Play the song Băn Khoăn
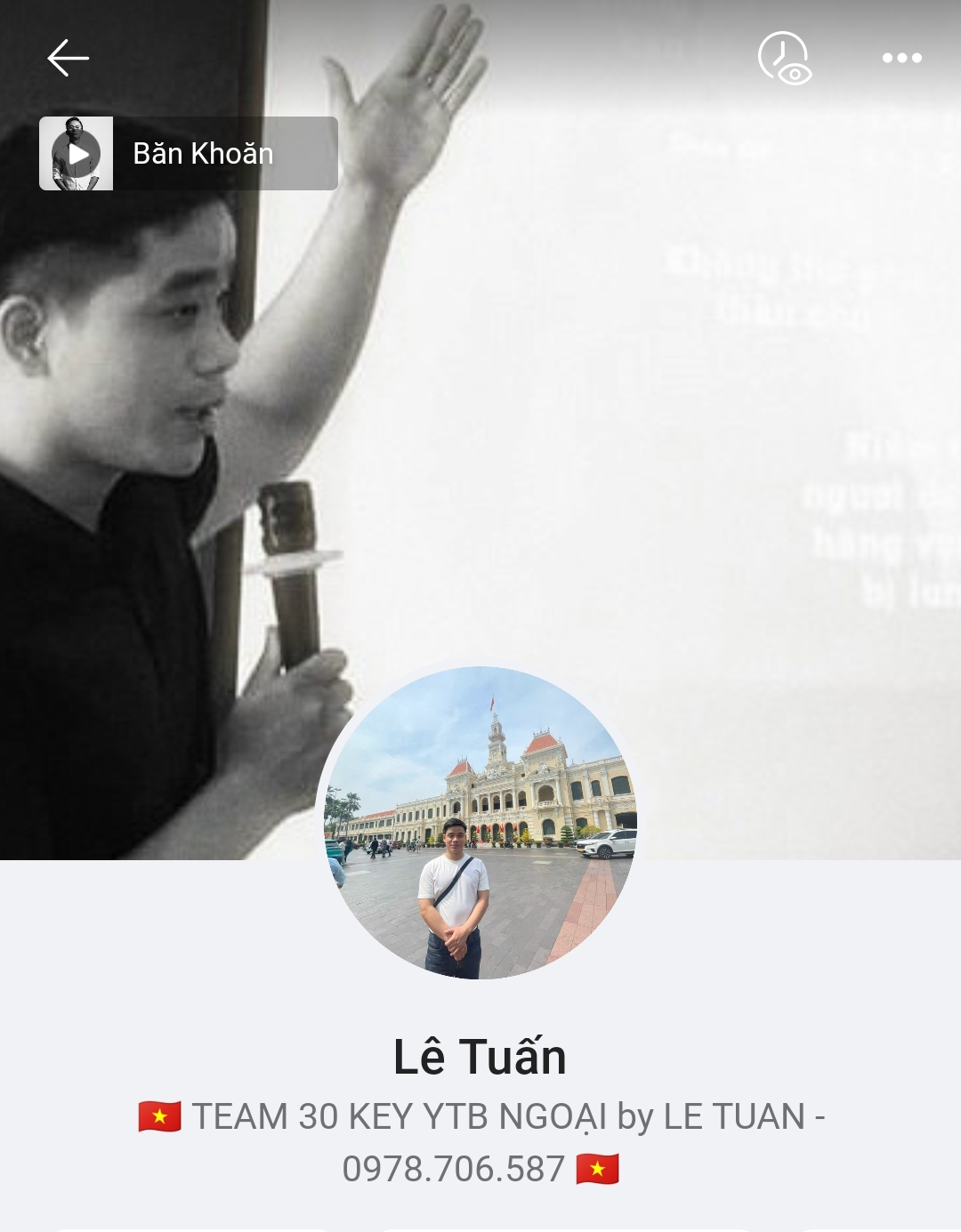The image size is (961, 1232). [x=77, y=154]
